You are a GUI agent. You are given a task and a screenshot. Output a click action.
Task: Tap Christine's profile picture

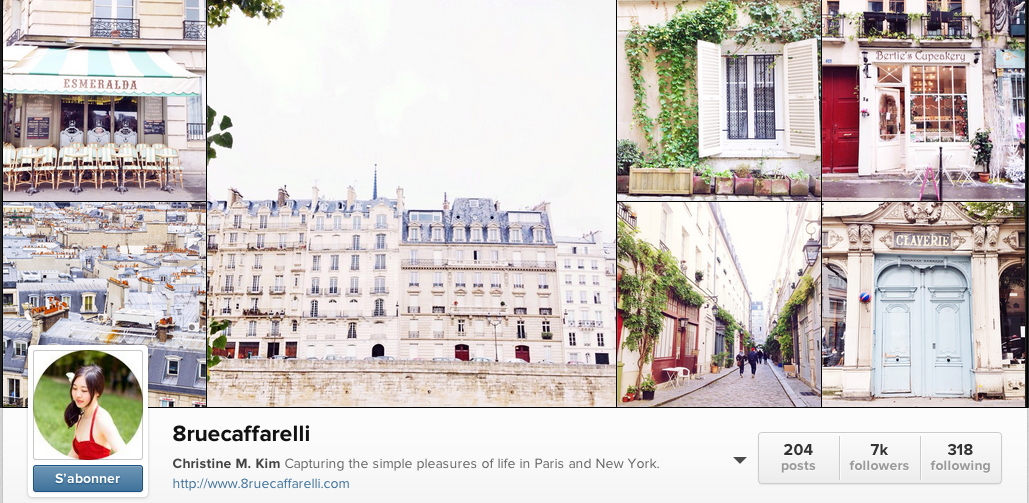pos(88,405)
